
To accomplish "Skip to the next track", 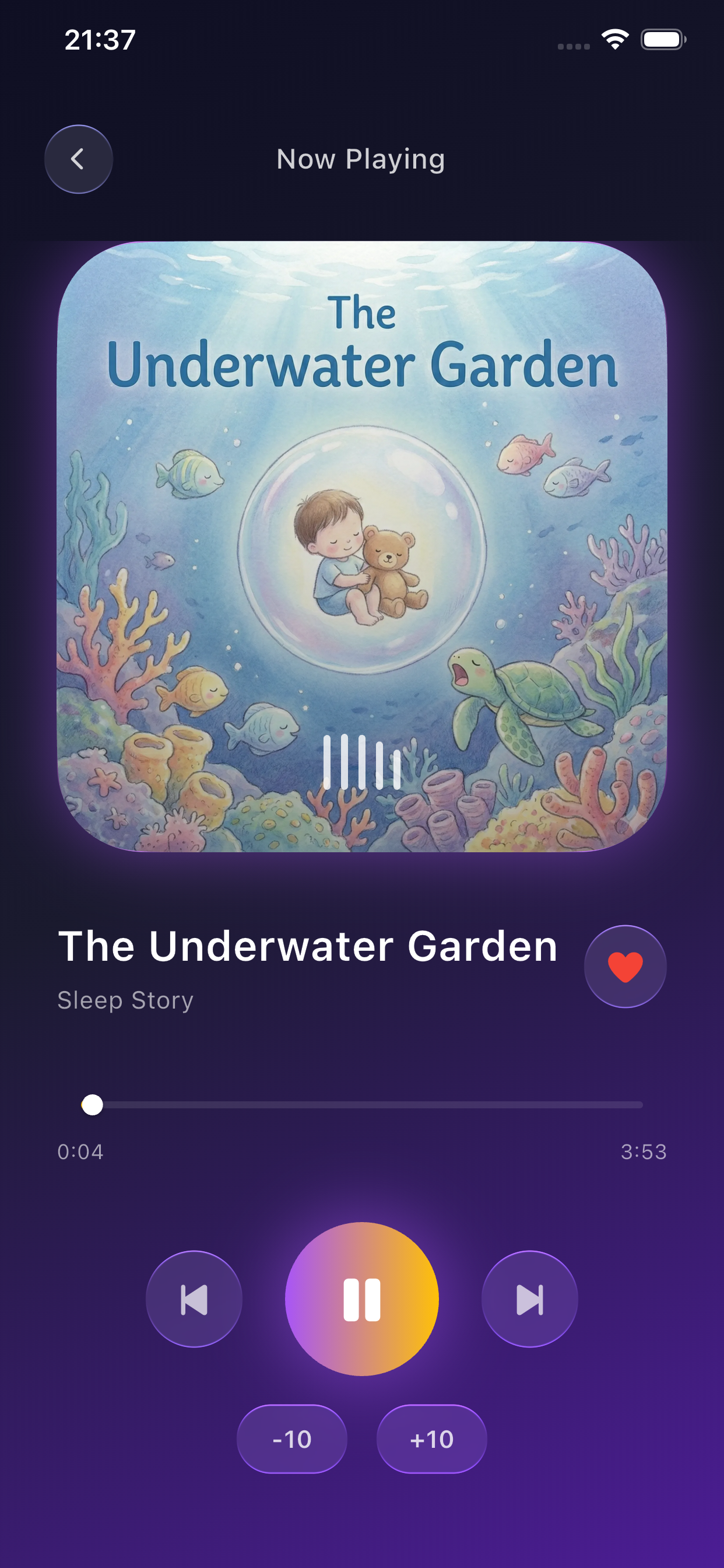I will 529,1299.
